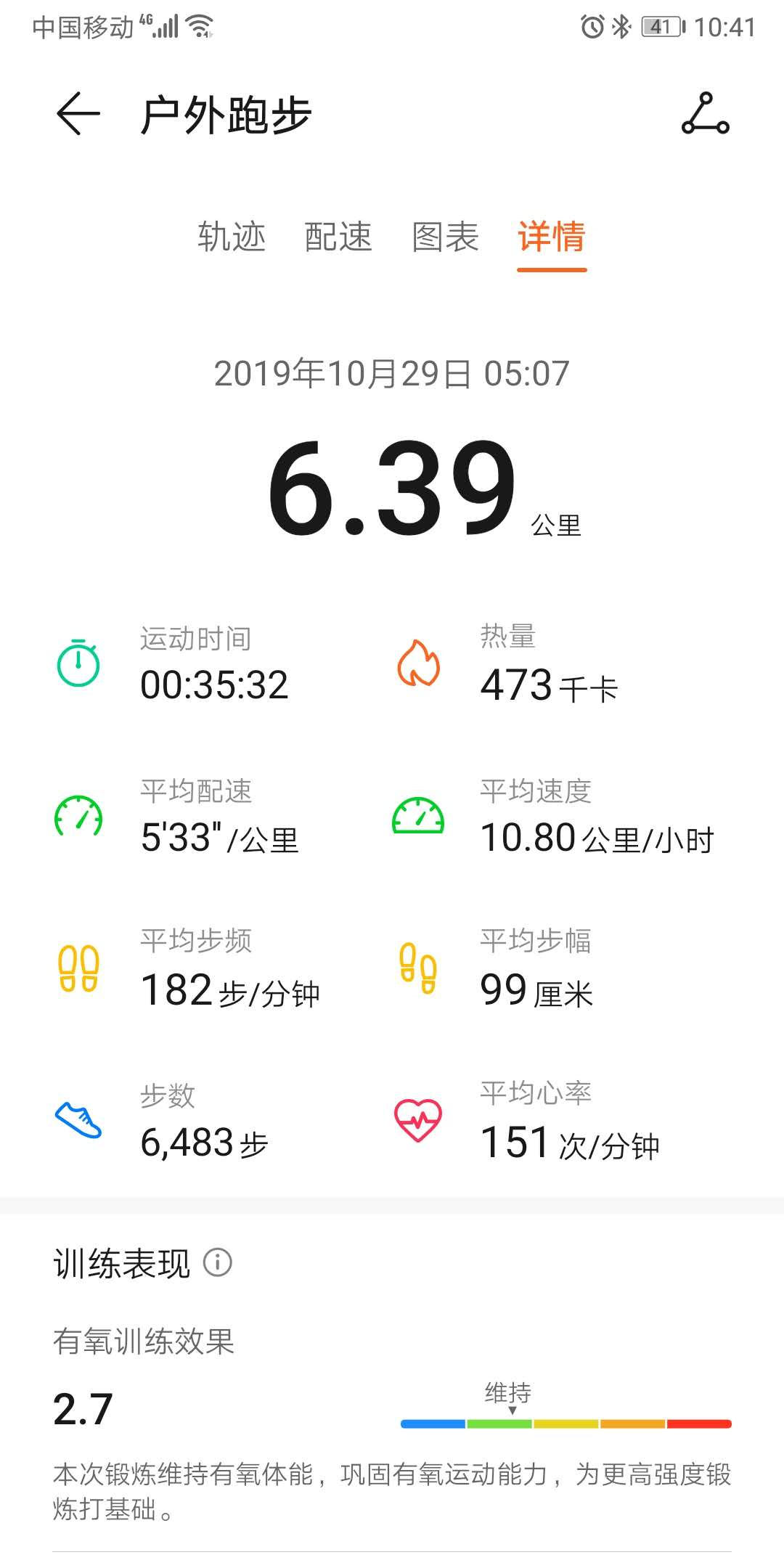Screen dimensions: 784x1568
Task: Switch to the 配速 tab
Action: pos(338,237)
